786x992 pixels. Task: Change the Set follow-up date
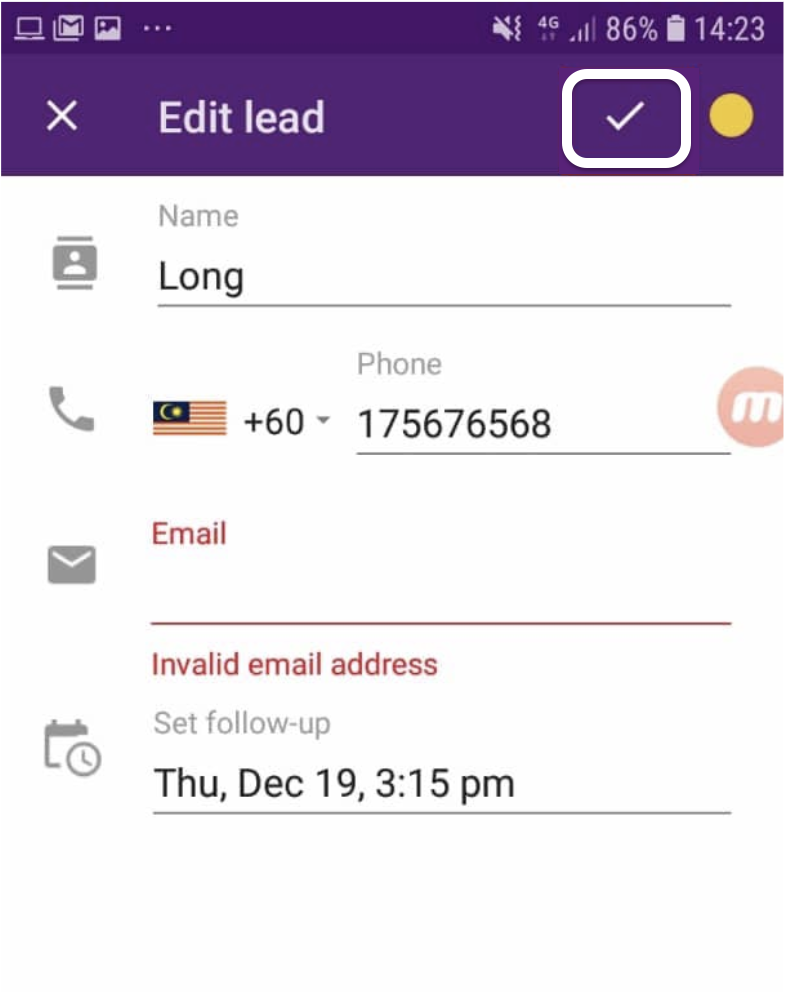tap(440, 783)
